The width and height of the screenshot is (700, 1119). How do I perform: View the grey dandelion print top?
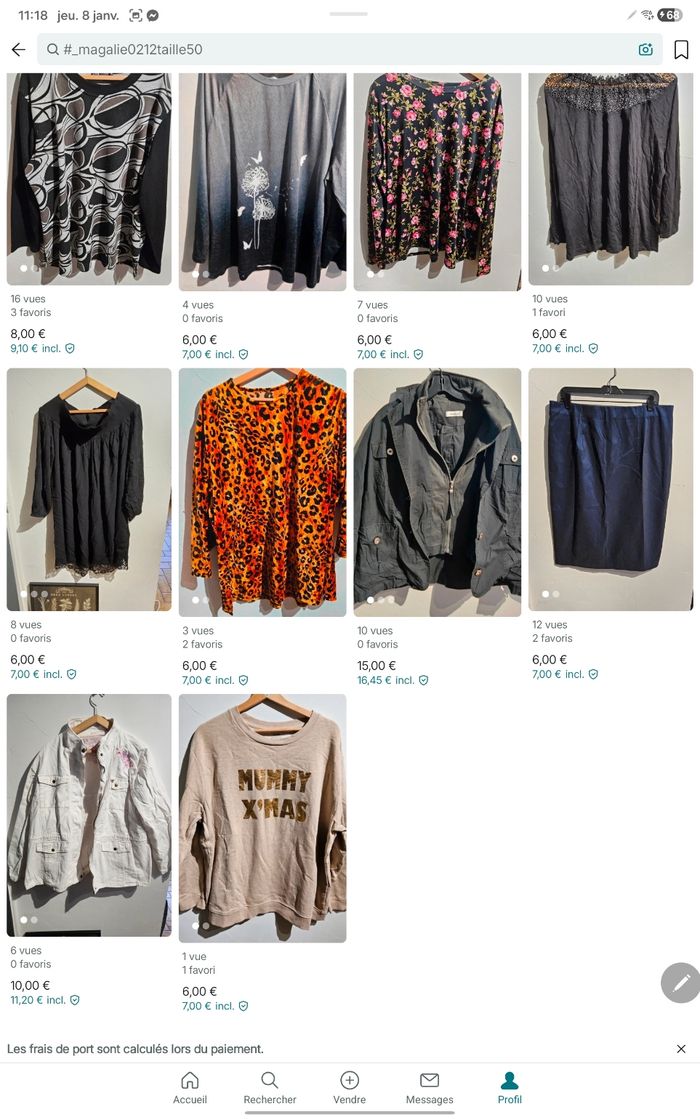pos(263,180)
